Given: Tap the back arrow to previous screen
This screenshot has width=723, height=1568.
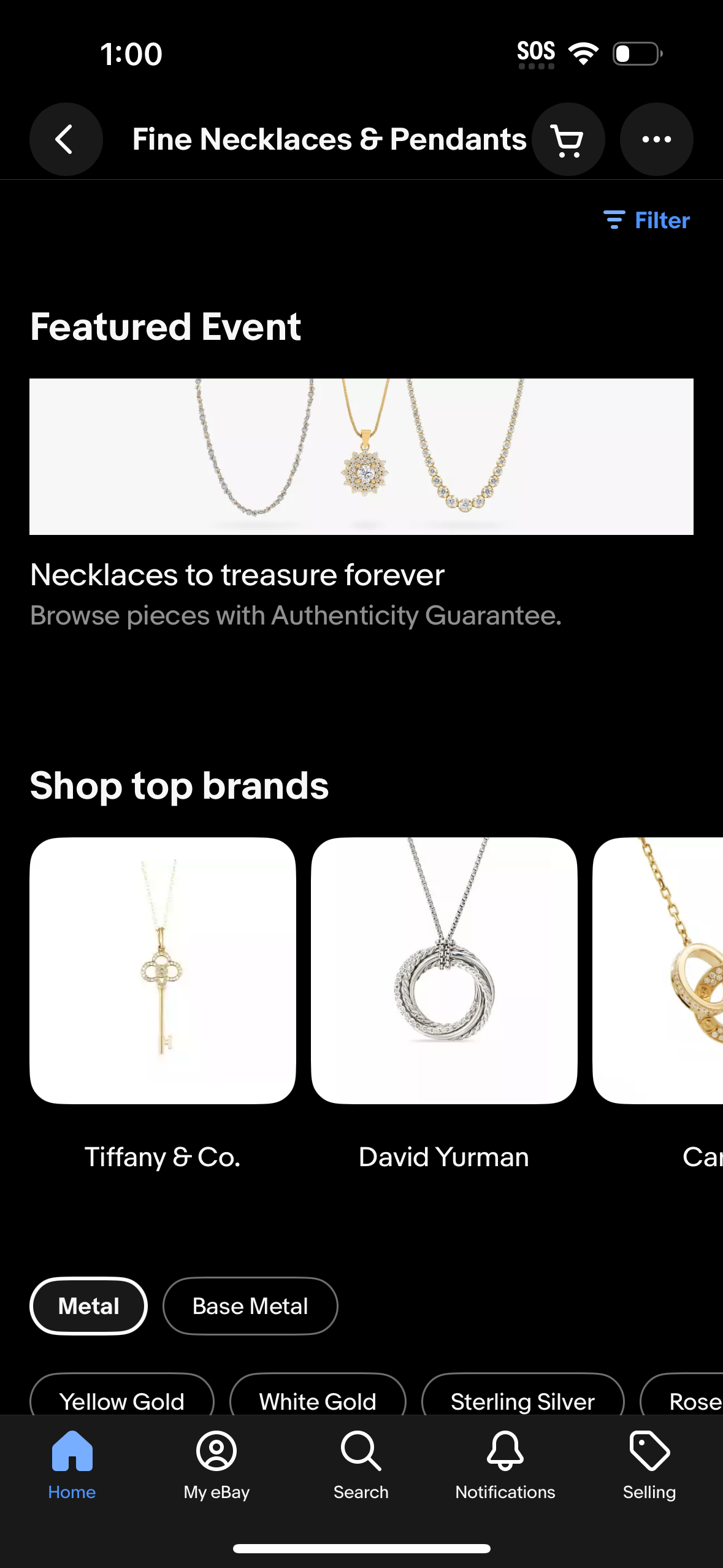Looking at the screenshot, I should click(x=66, y=139).
